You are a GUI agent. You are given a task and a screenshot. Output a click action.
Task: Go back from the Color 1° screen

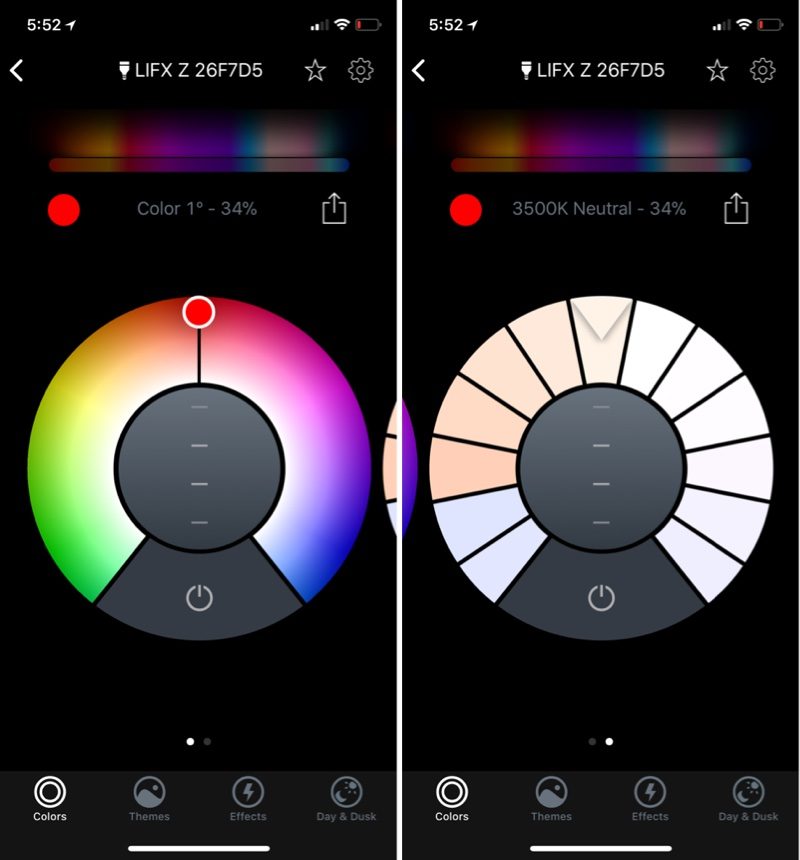17,70
